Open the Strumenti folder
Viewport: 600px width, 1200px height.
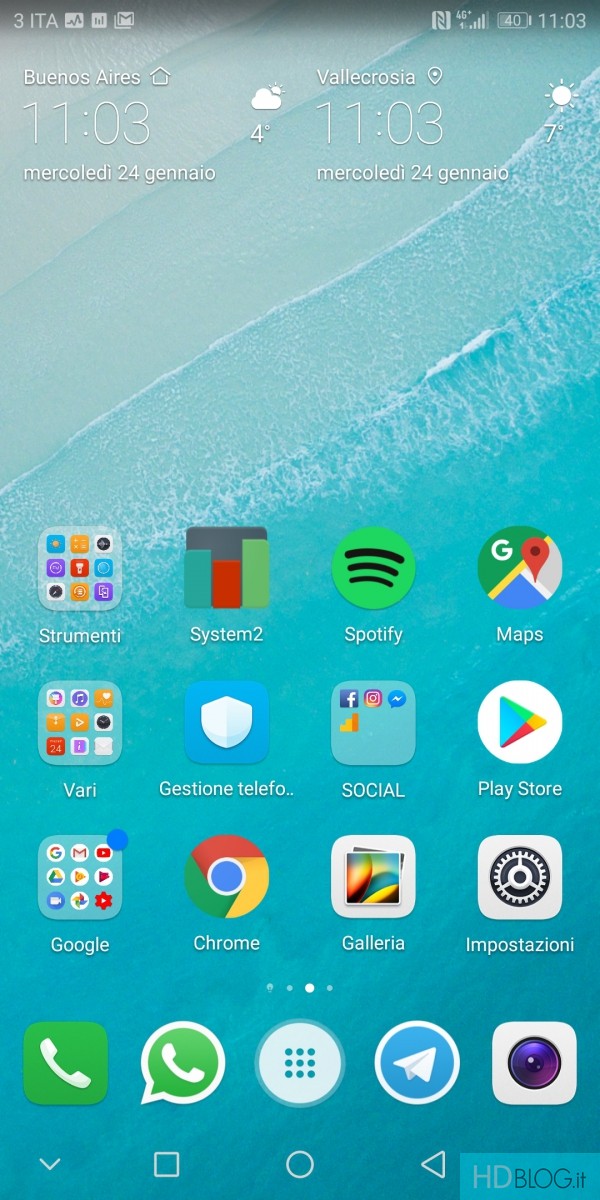pos(80,569)
